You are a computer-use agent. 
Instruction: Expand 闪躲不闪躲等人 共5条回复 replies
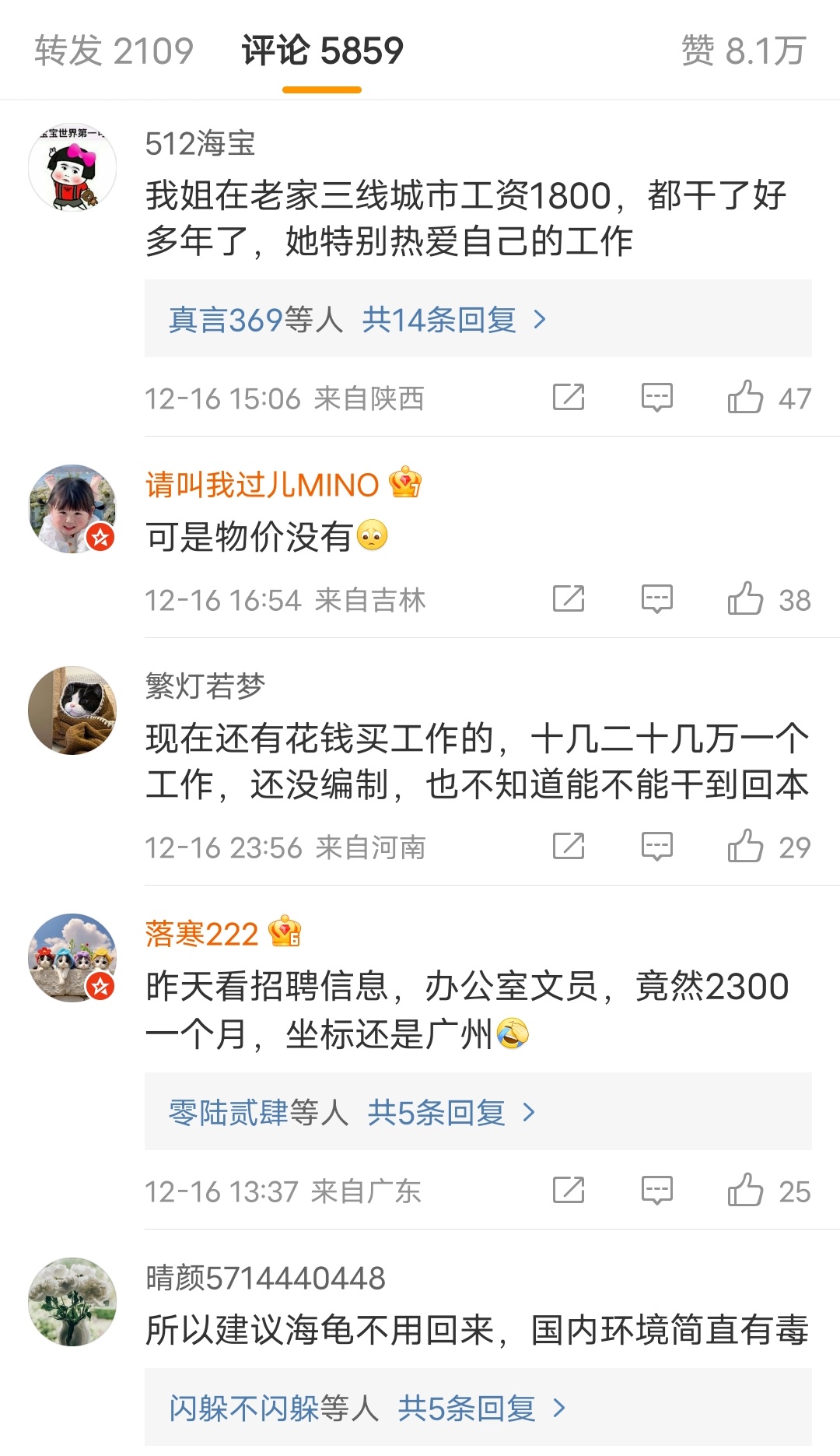(x=467, y=1409)
